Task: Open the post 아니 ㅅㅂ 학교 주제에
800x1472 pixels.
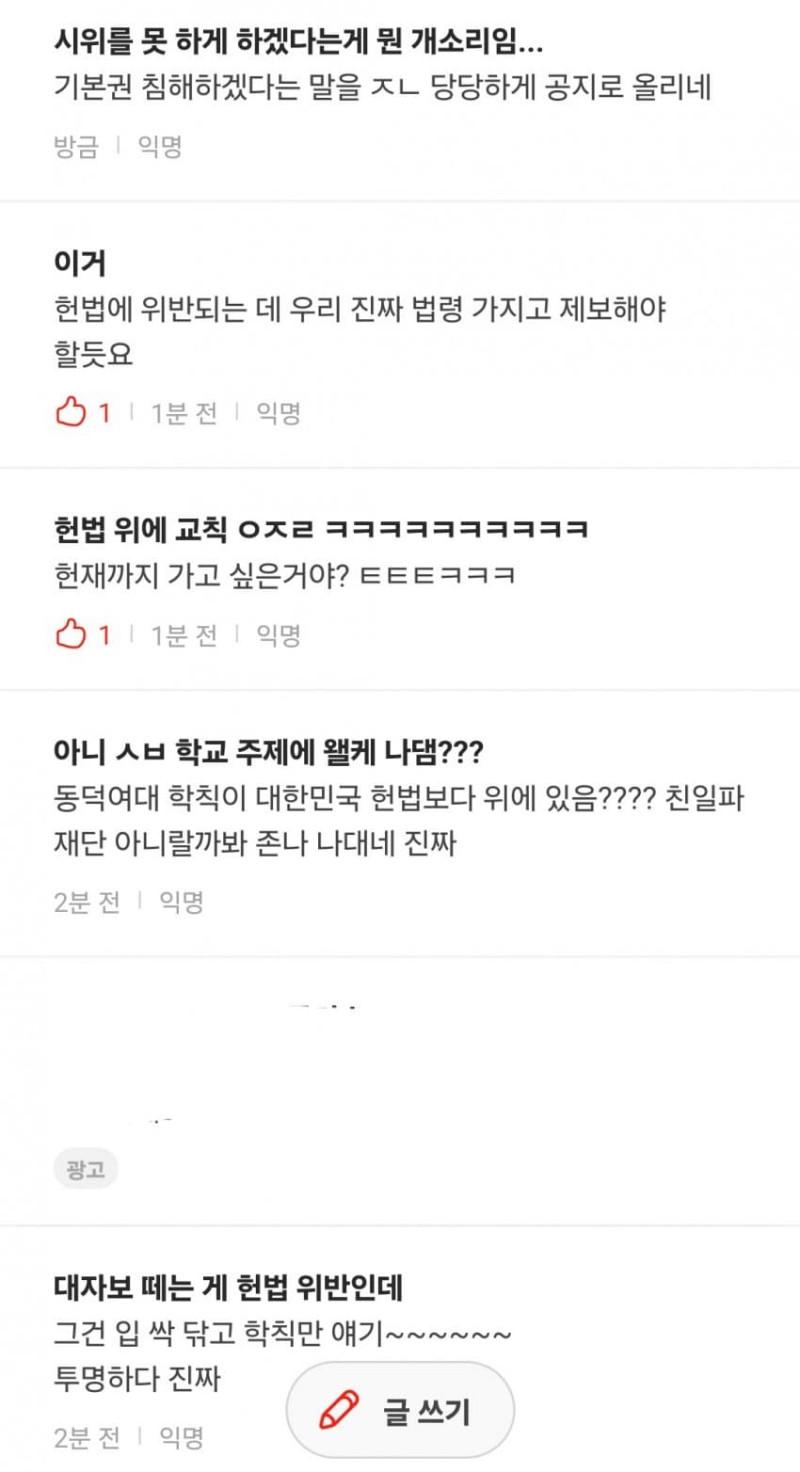Action: (x=270, y=750)
